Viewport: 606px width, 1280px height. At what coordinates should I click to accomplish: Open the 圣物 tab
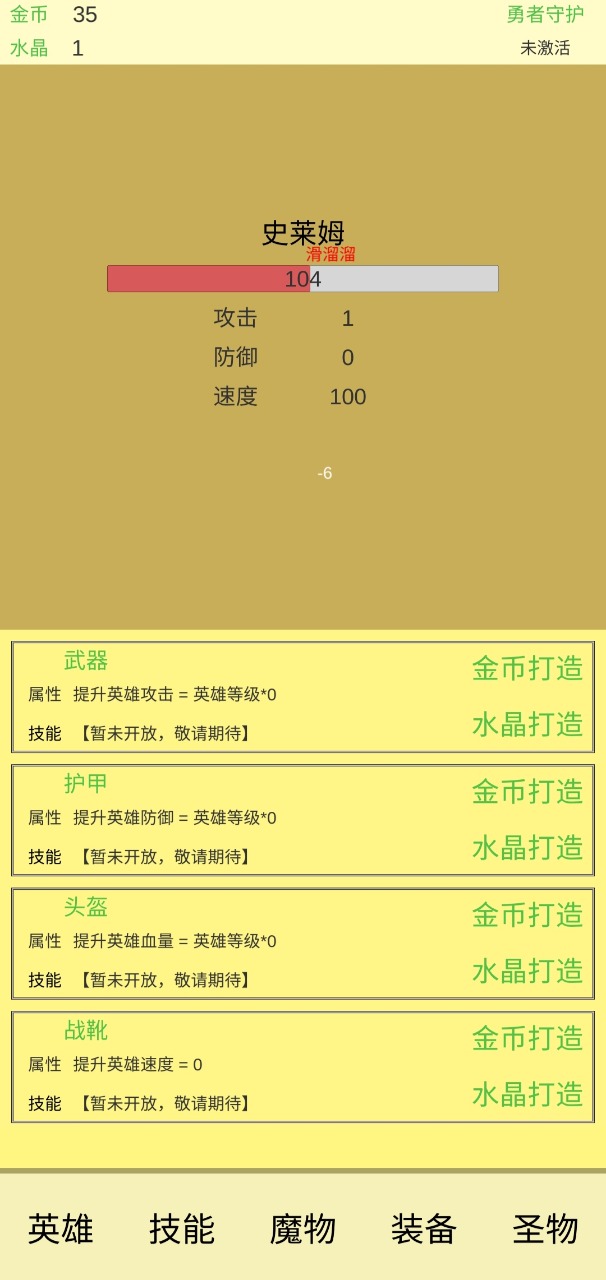(545, 1228)
